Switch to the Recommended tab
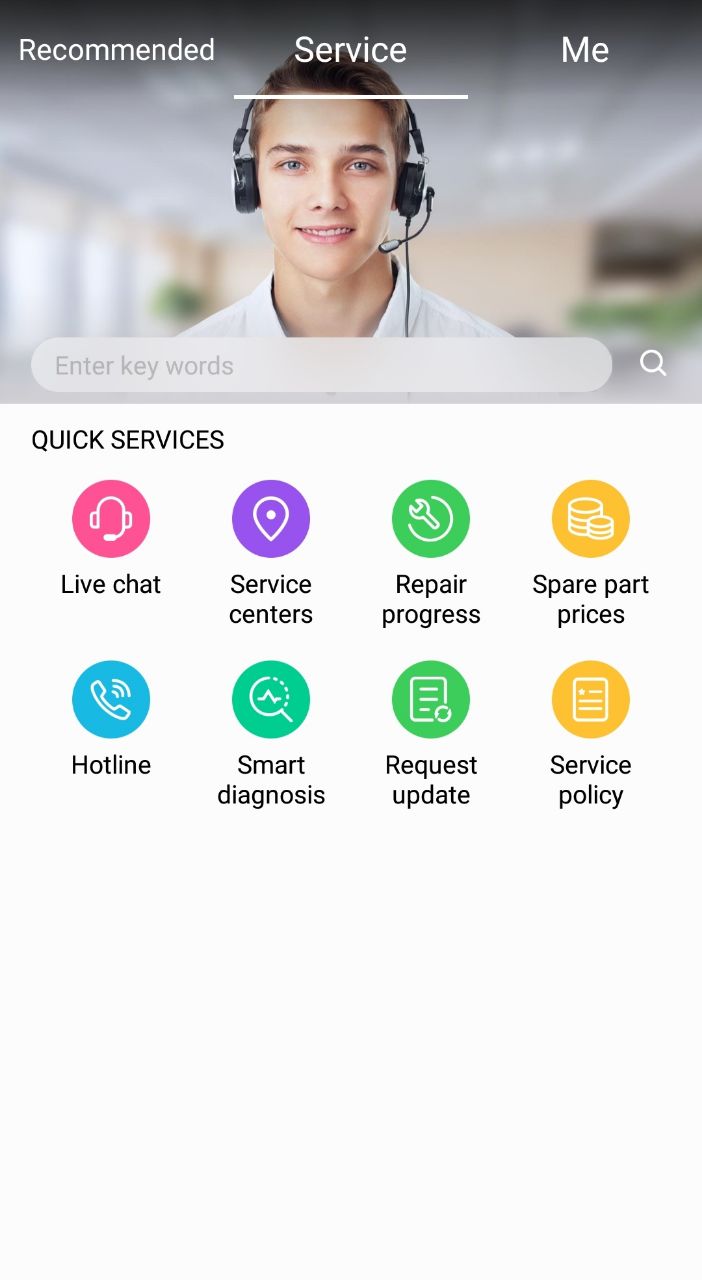 [117, 50]
